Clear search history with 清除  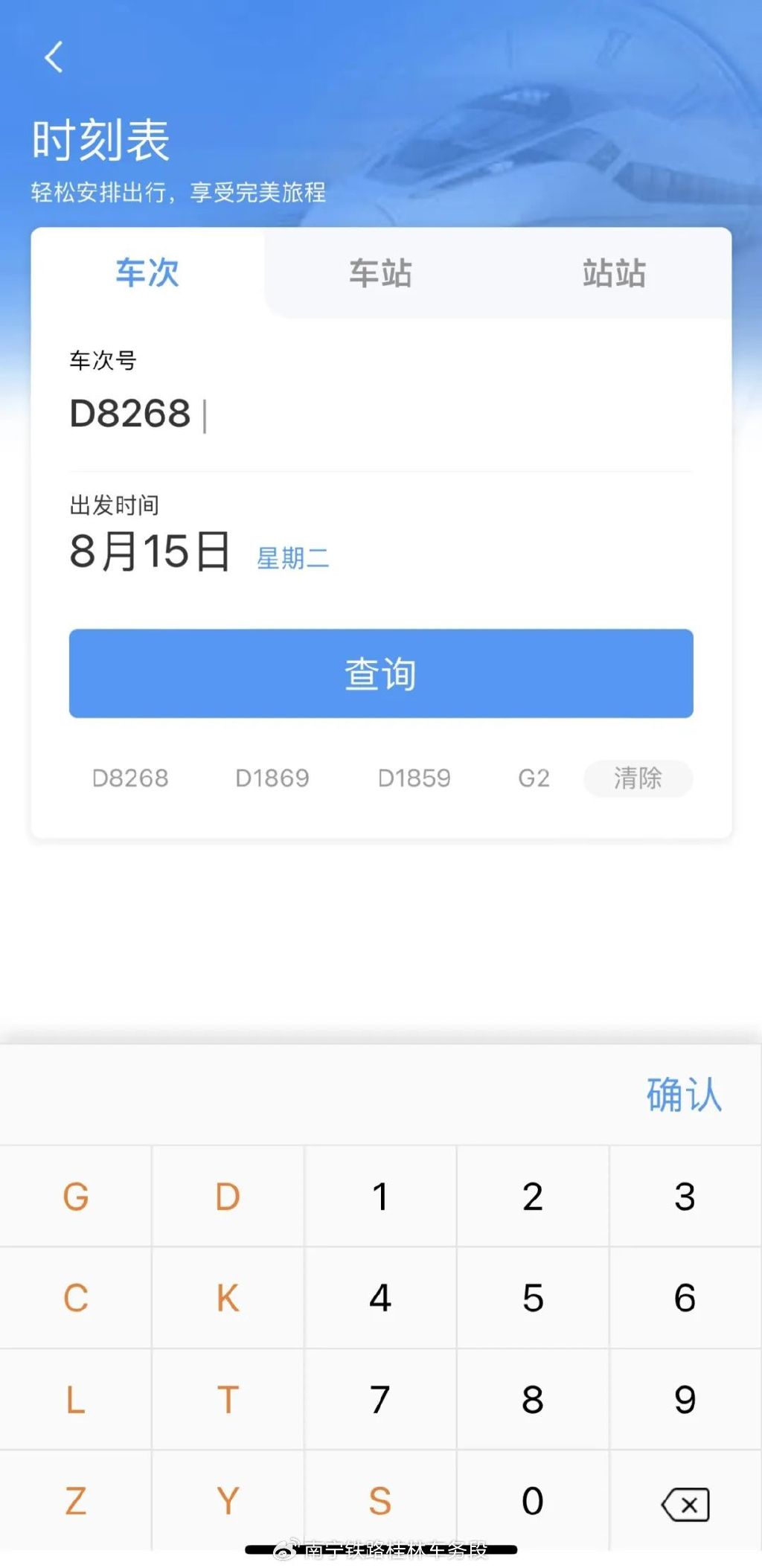click(x=638, y=778)
